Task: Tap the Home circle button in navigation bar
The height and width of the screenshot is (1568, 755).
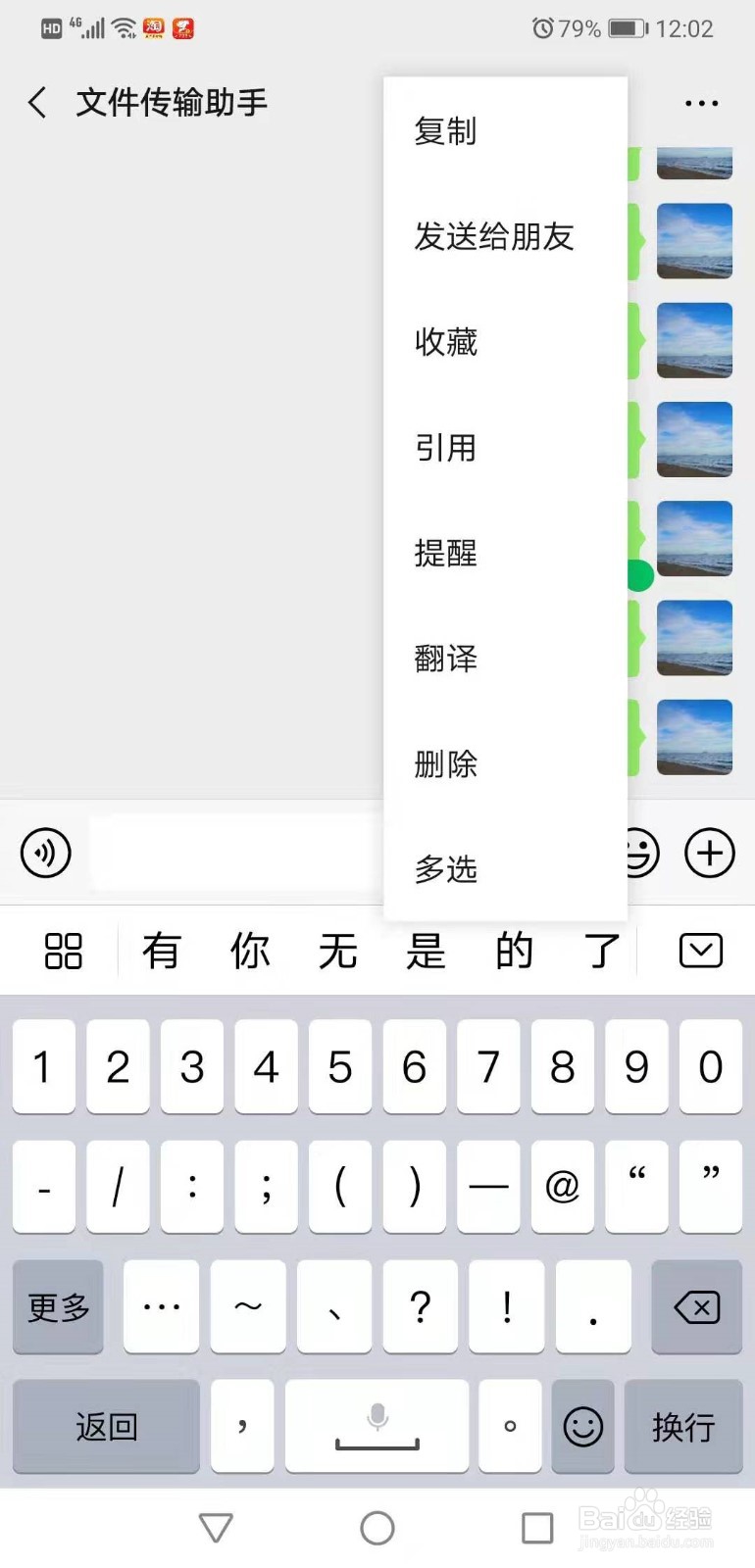Action: (x=377, y=1526)
